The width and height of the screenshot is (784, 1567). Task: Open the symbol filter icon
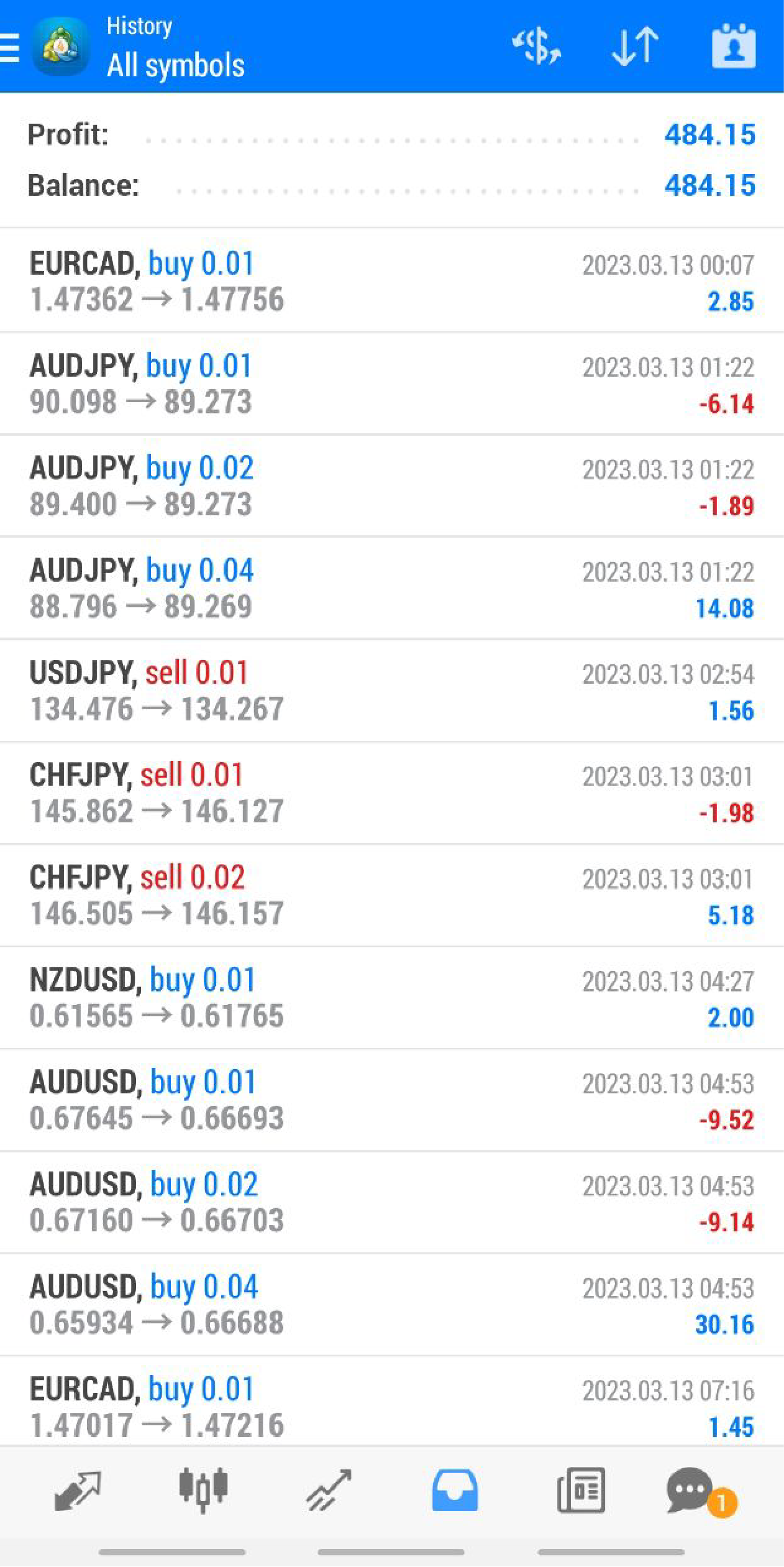coord(536,47)
